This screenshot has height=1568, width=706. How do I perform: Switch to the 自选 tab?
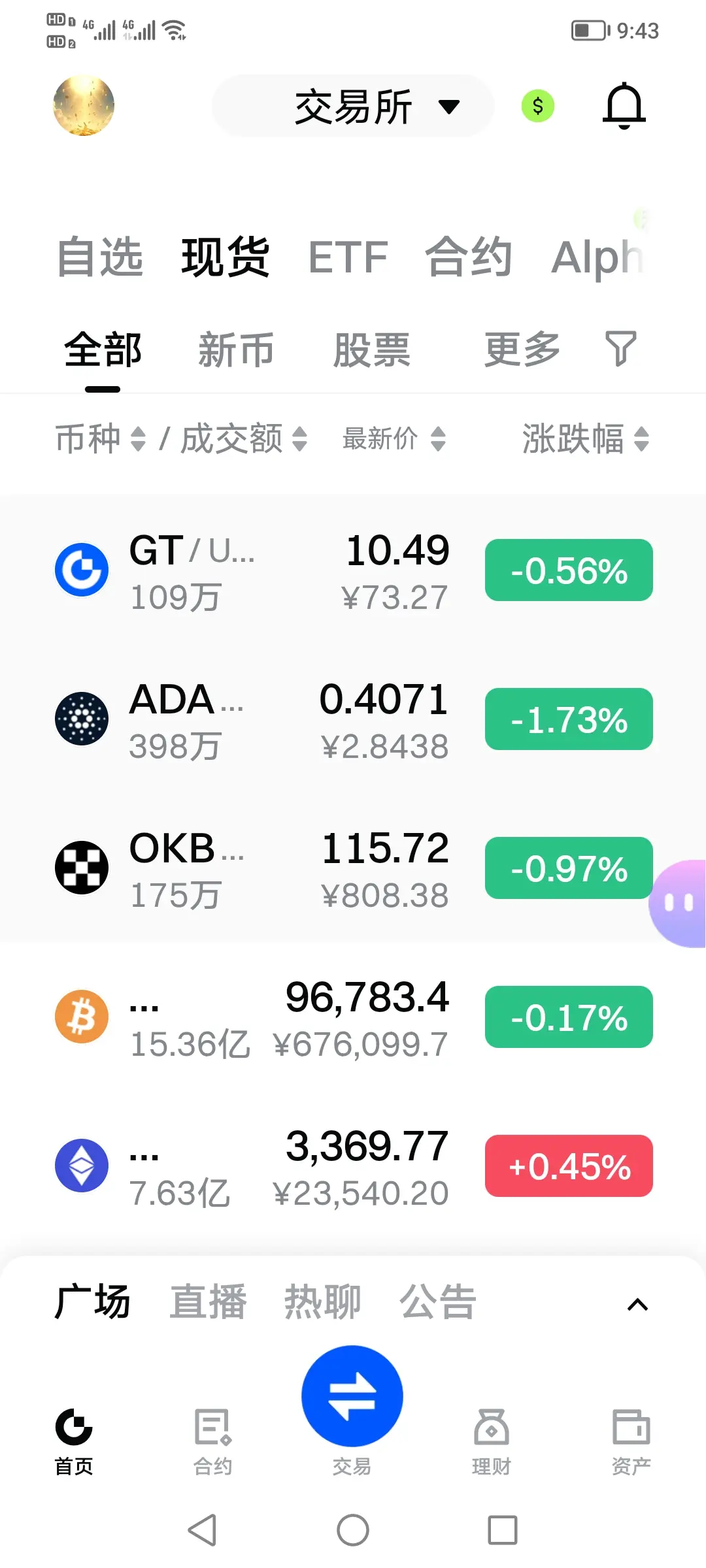(99, 257)
